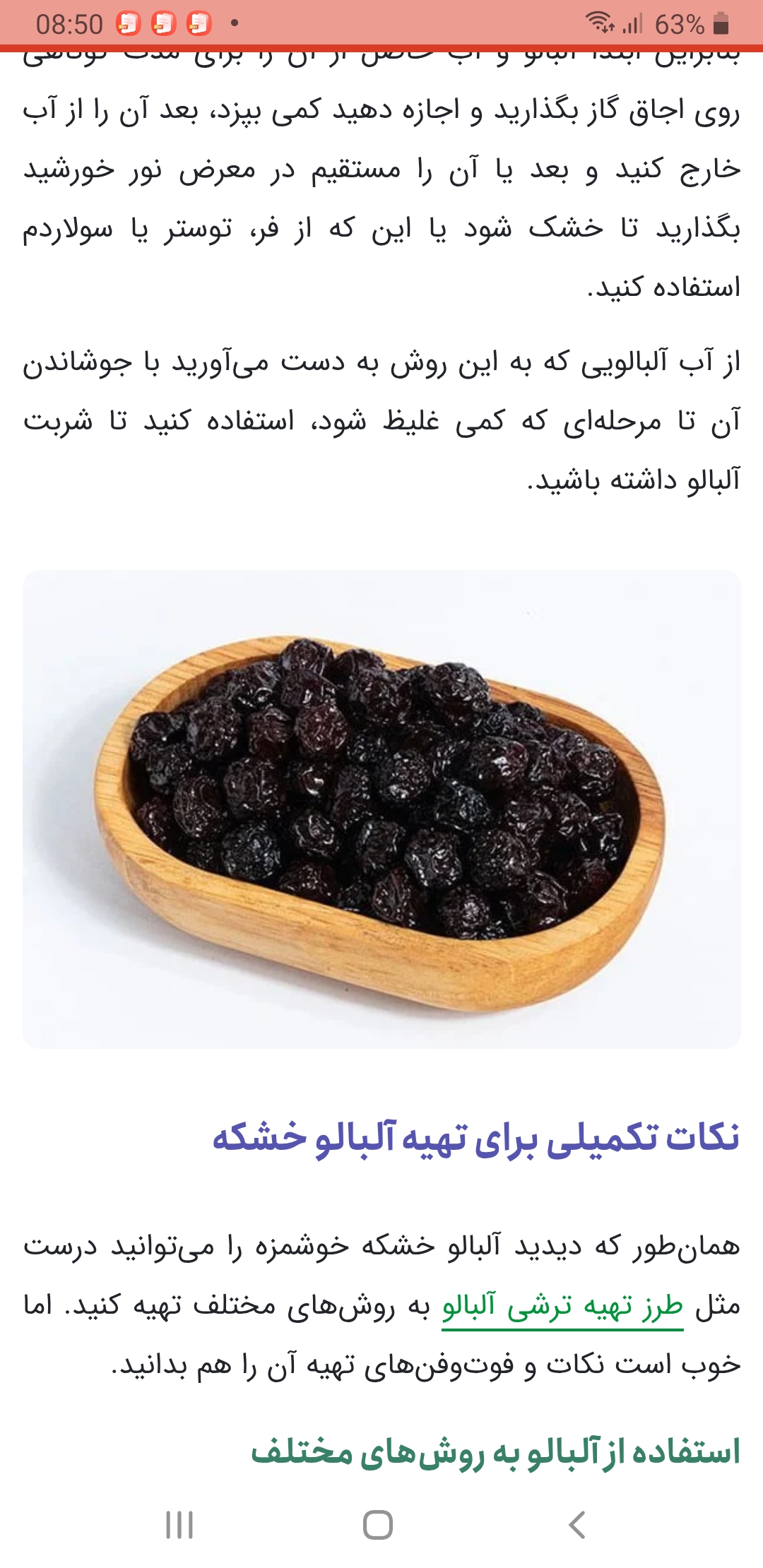Open the link طرز تهیه ترشی آلبالو
This screenshot has width=763, height=1568.
click(x=562, y=1306)
